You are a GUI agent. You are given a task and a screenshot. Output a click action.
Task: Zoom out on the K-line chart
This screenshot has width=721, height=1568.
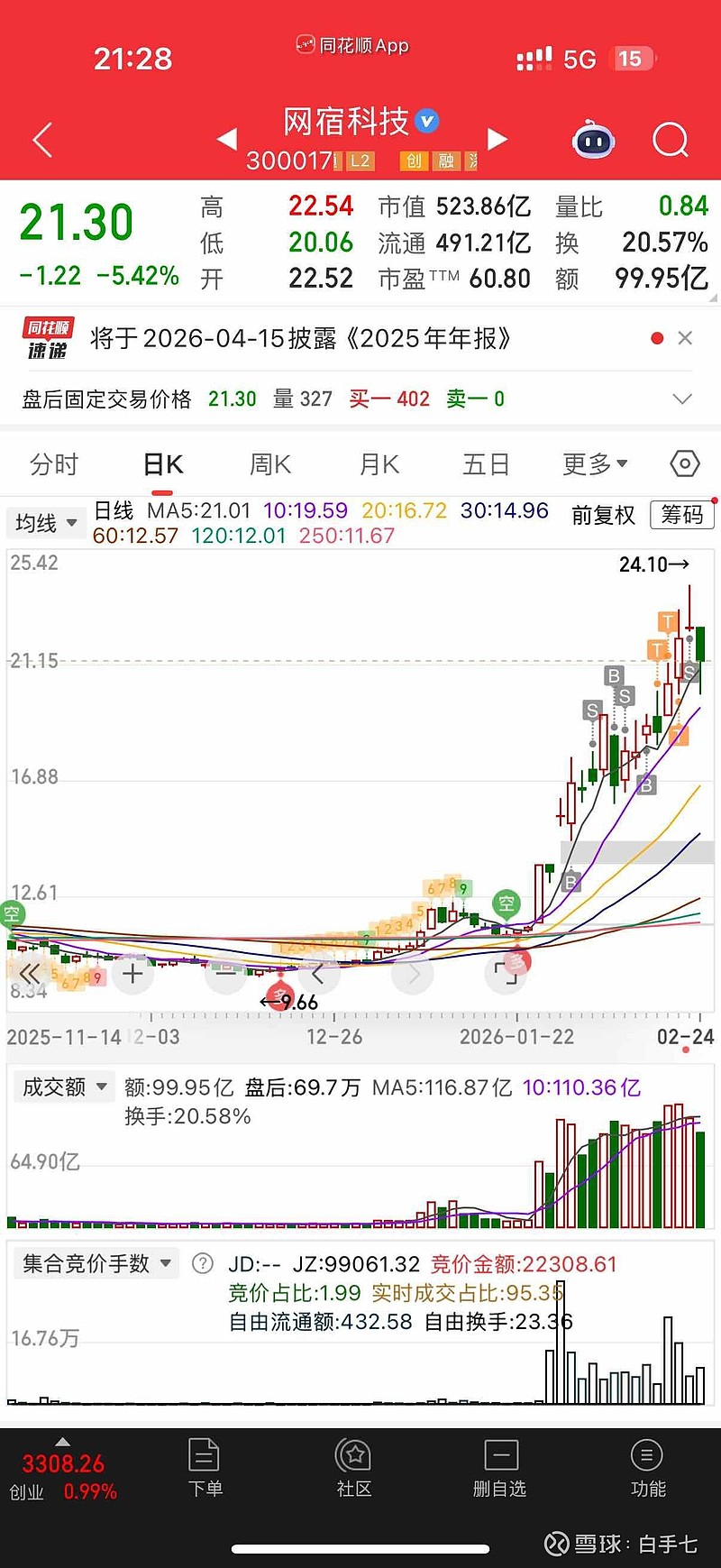point(225,974)
